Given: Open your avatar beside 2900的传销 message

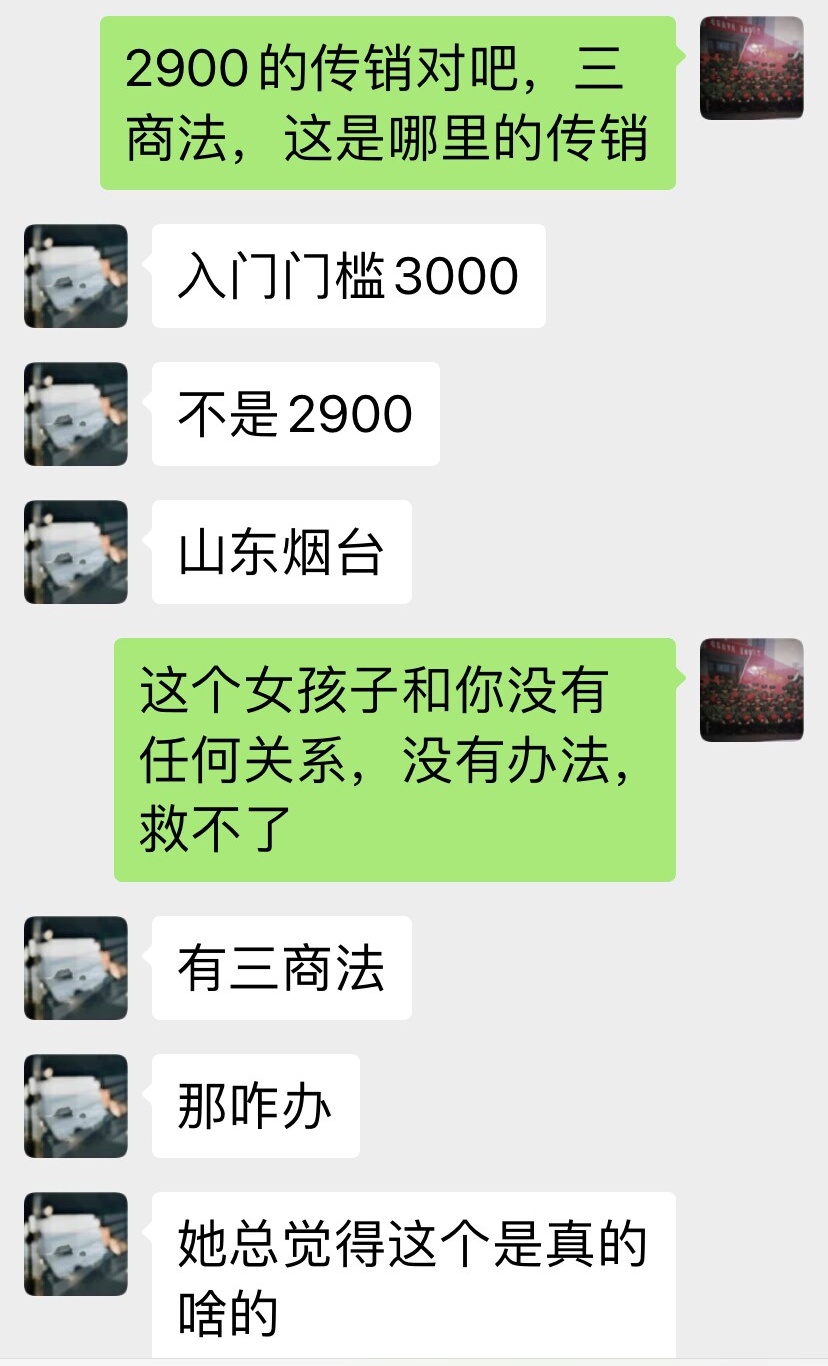Looking at the screenshot, I should (x=752, y=68).
